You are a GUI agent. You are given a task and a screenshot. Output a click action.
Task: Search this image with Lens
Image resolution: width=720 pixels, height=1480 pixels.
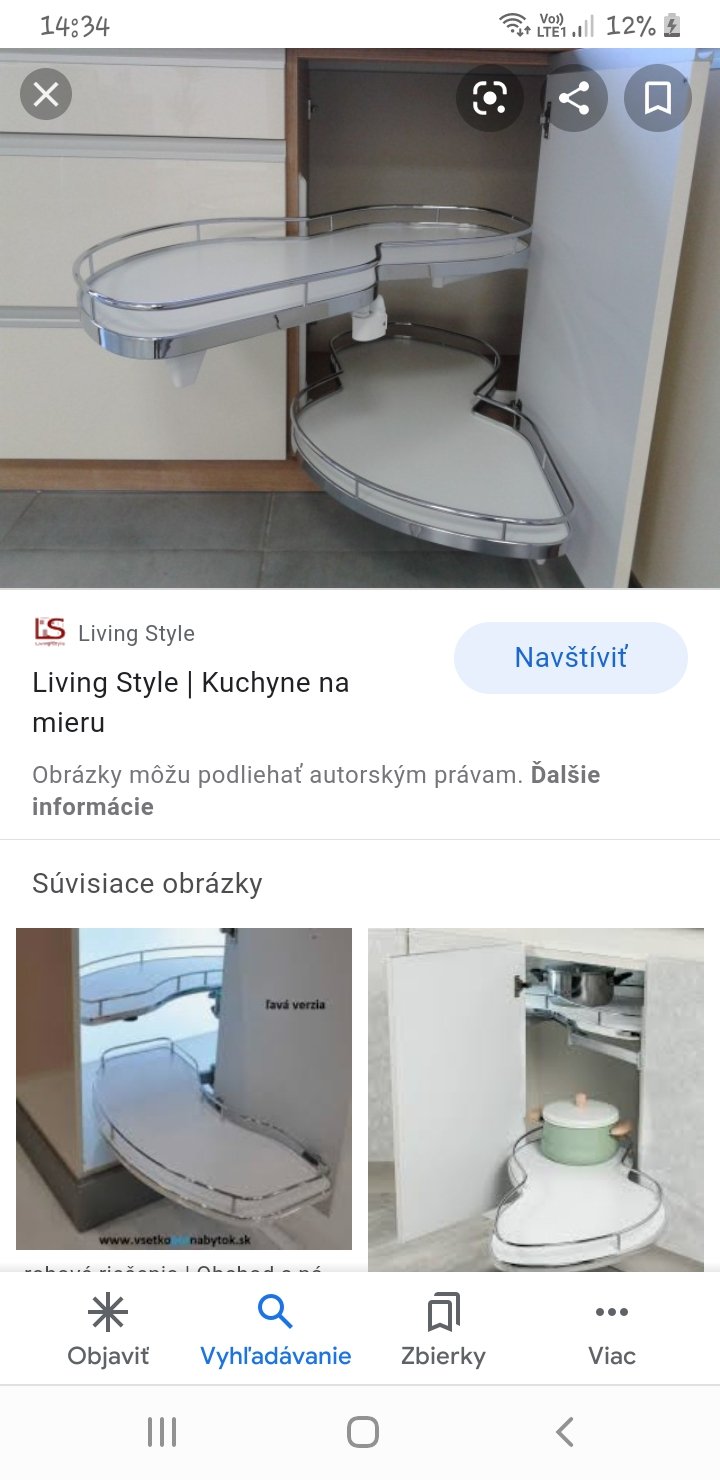point(490,98)
